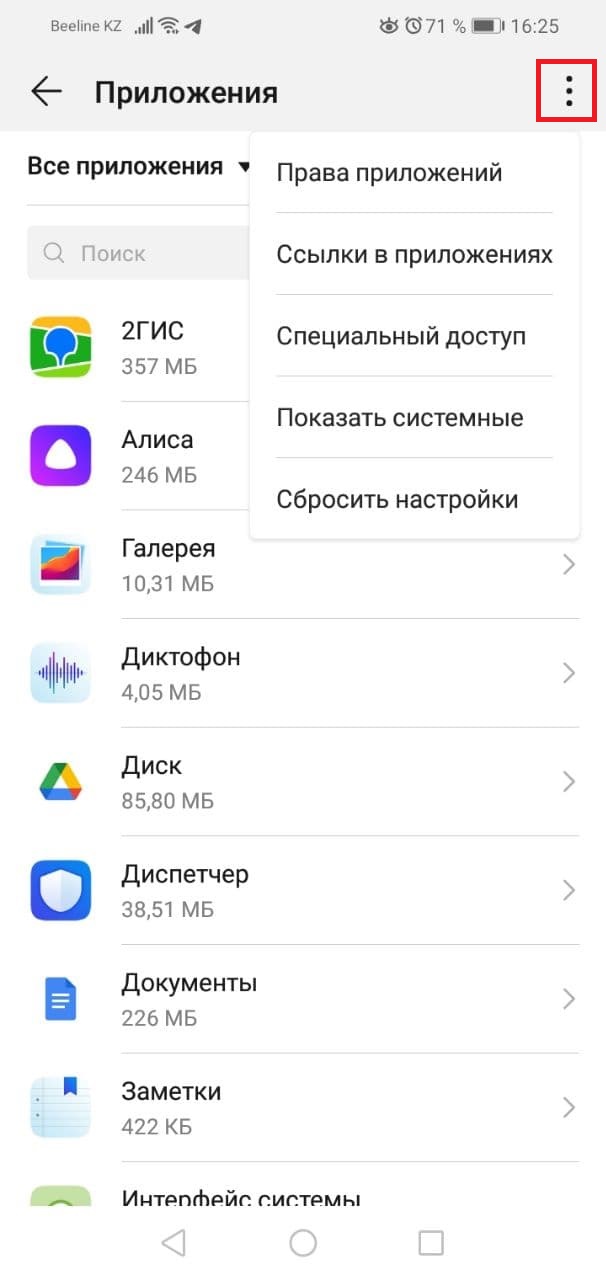Open Документы app info
This screenshot has width=606, height=1280.
300,999
